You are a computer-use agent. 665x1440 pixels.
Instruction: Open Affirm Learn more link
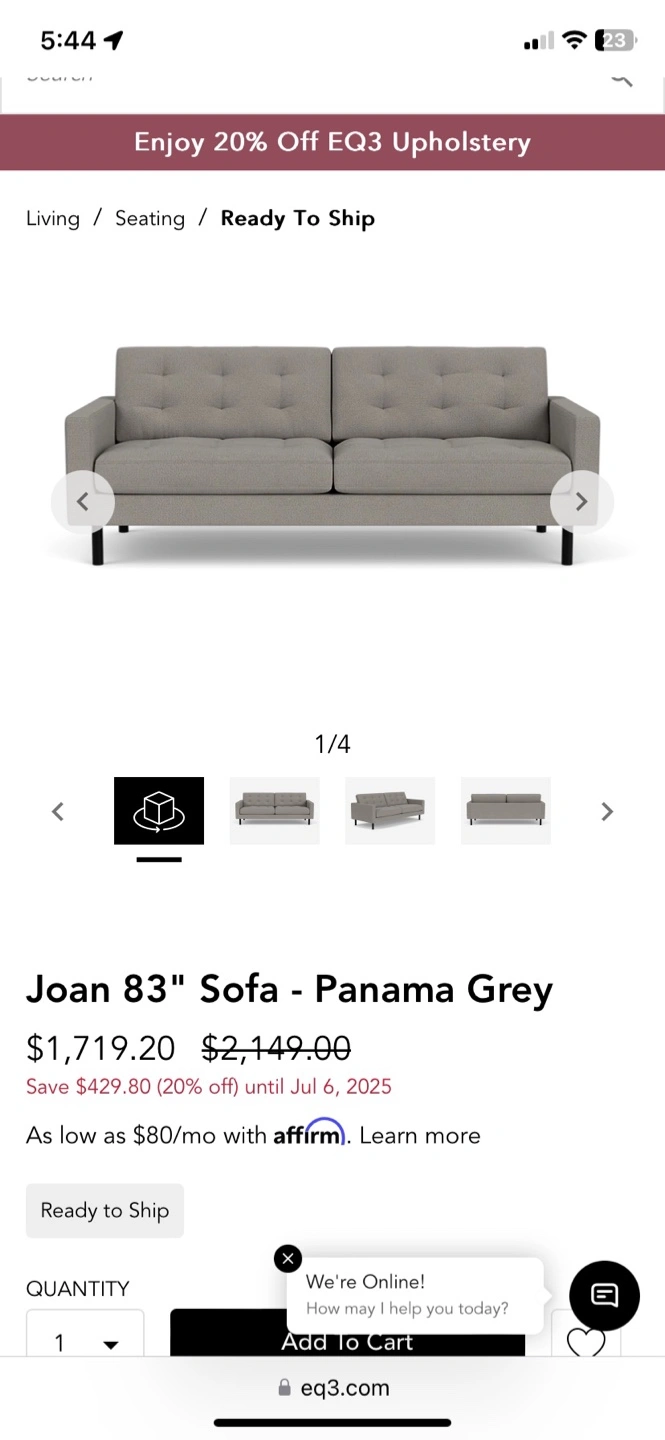[420, 1136]
